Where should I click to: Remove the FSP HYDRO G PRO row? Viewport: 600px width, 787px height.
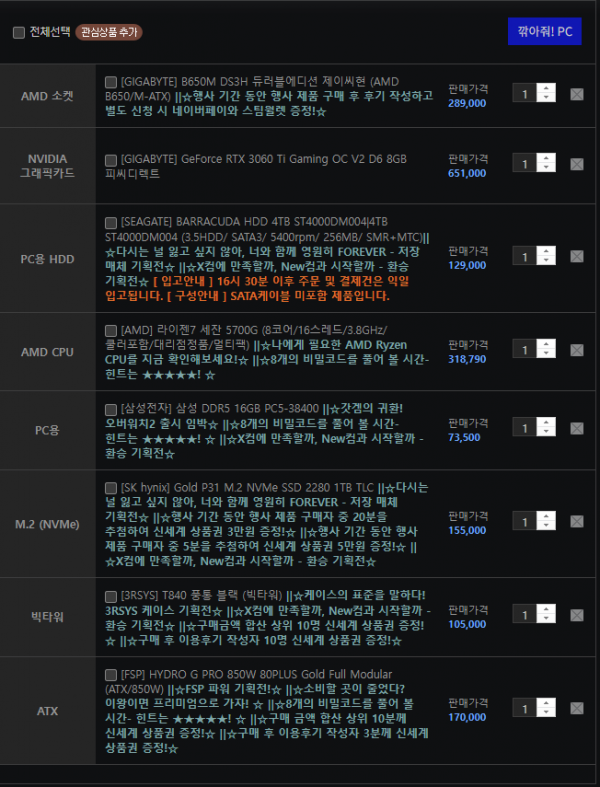click(577, 708)
